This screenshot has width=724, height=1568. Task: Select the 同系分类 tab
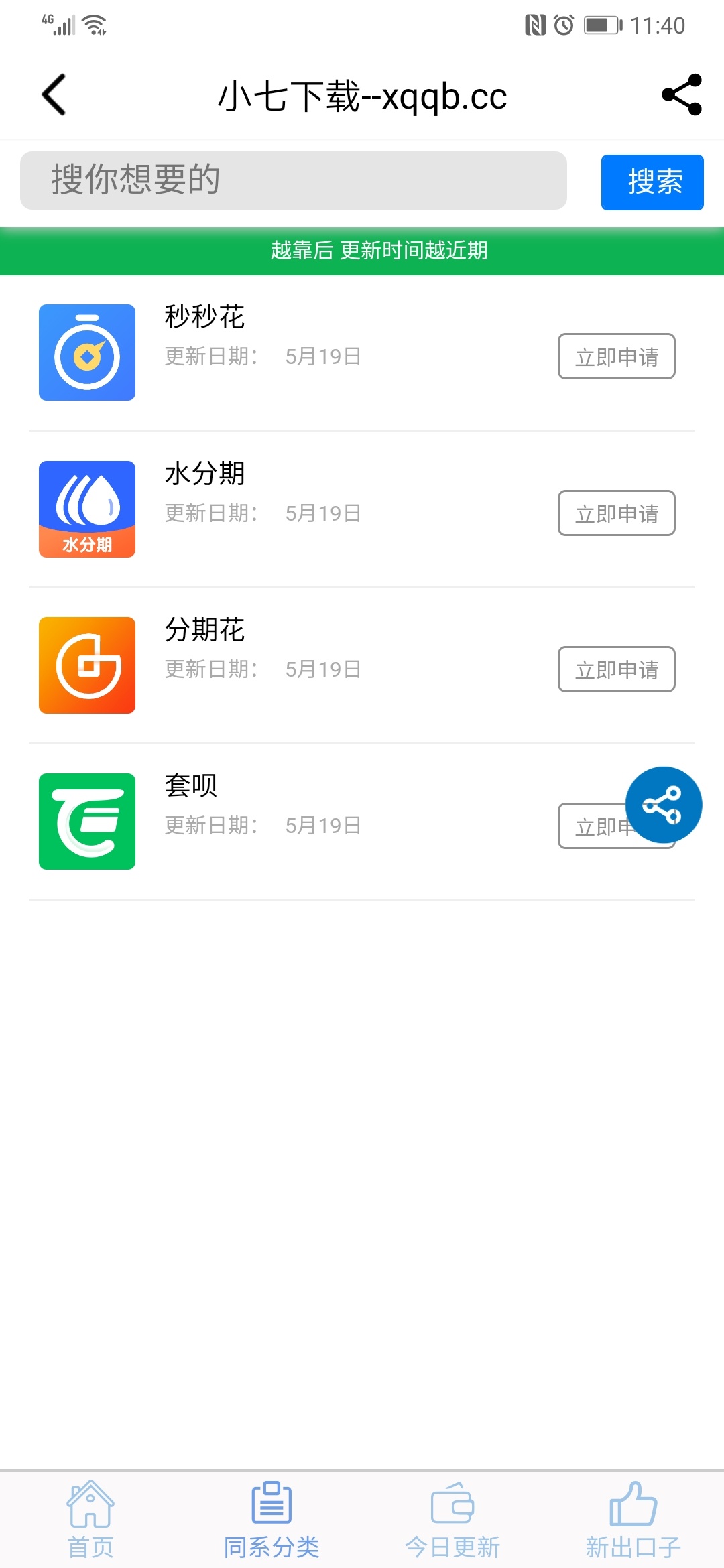[271, 1520]
